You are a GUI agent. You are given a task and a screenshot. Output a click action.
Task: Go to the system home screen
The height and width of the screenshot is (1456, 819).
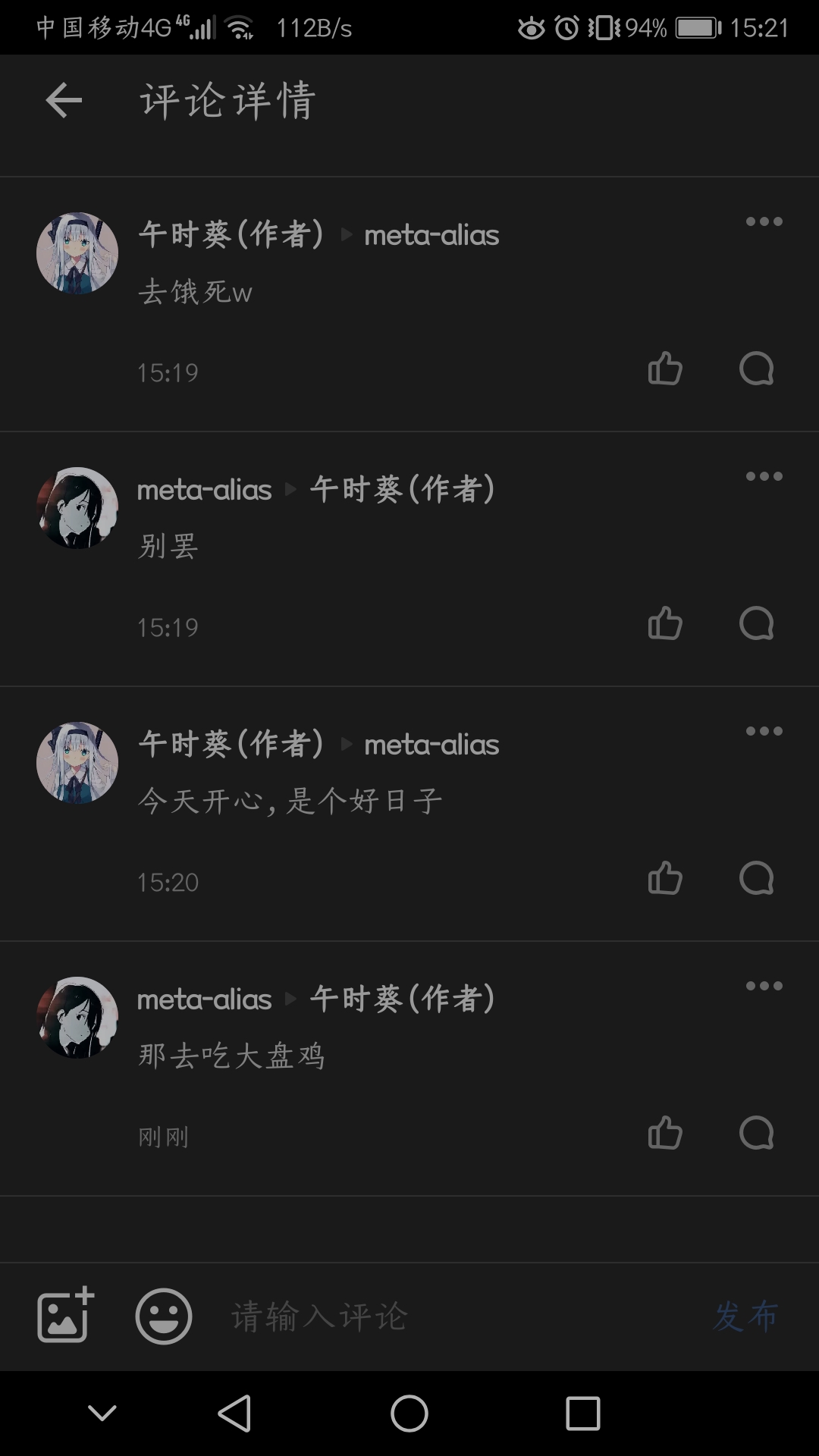pyautogui.click(x=409, y=1414)
